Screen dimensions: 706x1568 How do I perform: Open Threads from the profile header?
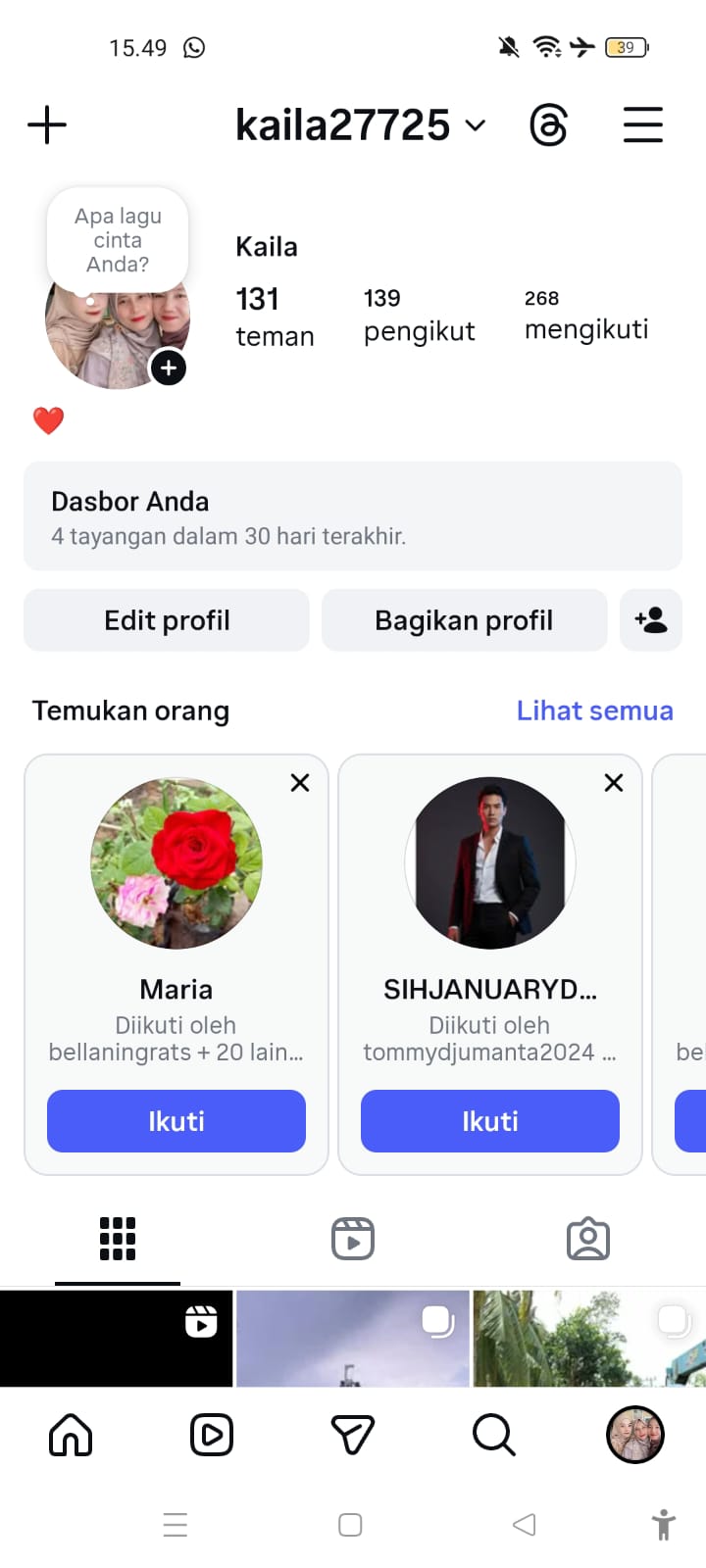pos(548,125)
